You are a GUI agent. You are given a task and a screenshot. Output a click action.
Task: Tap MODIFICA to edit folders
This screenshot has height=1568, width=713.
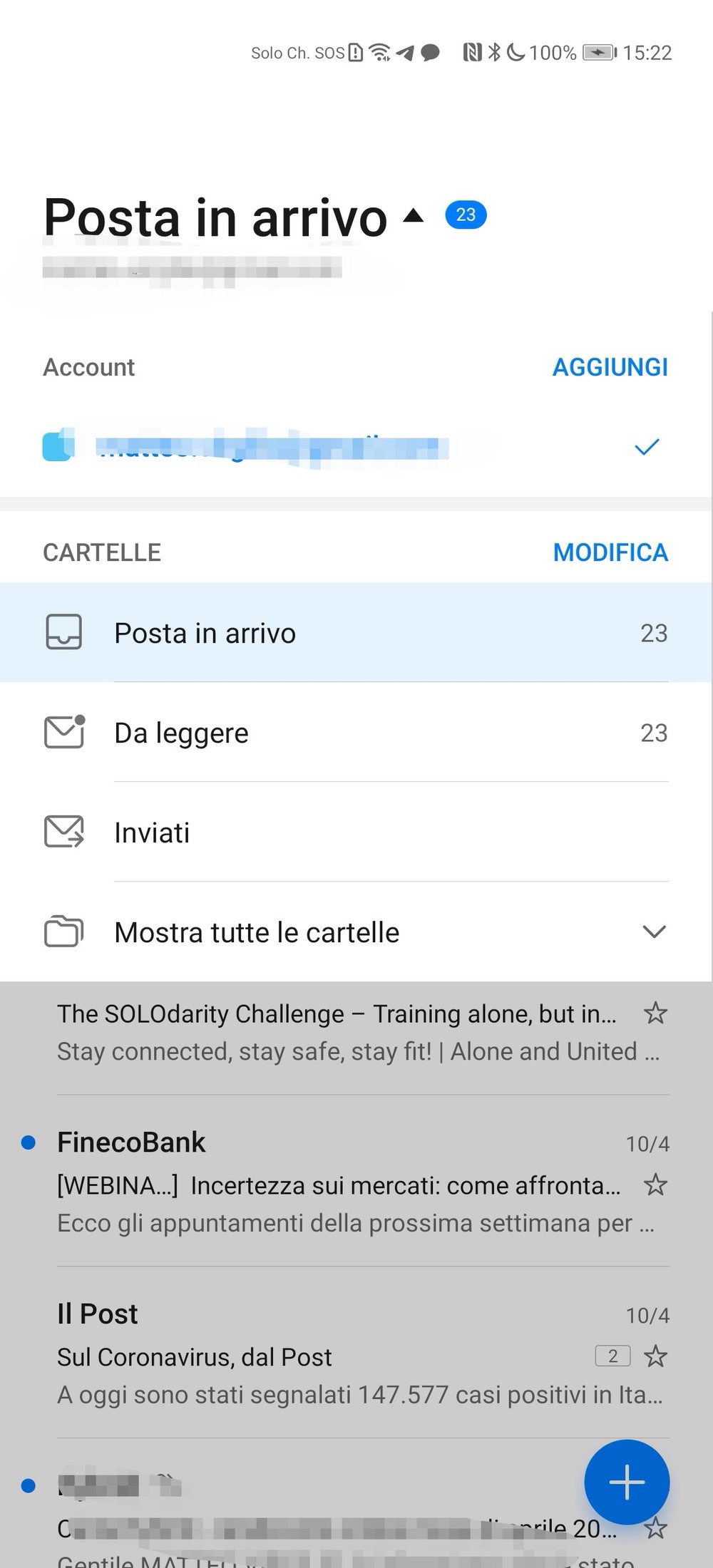(610, 552)
